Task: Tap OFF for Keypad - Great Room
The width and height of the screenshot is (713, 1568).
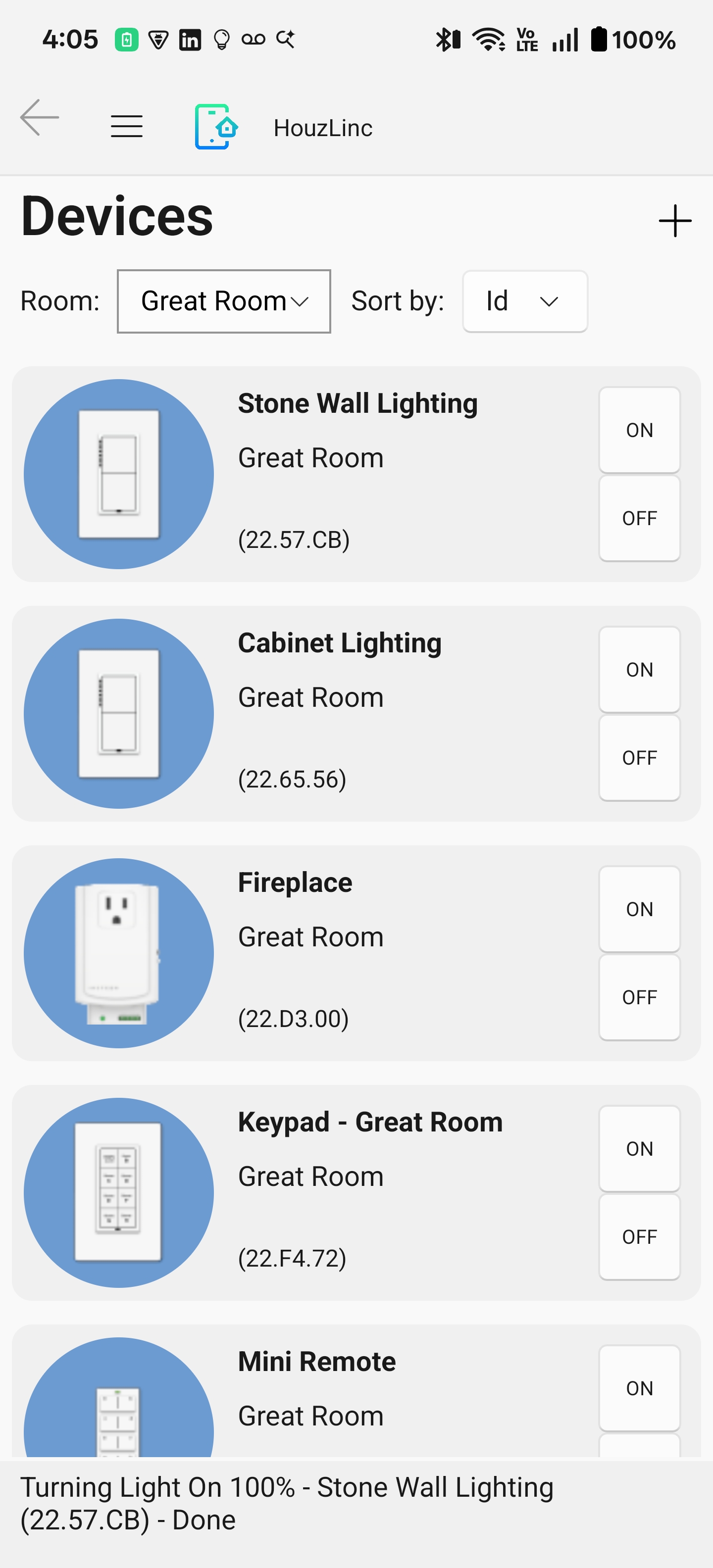Action: [639, 1237]
